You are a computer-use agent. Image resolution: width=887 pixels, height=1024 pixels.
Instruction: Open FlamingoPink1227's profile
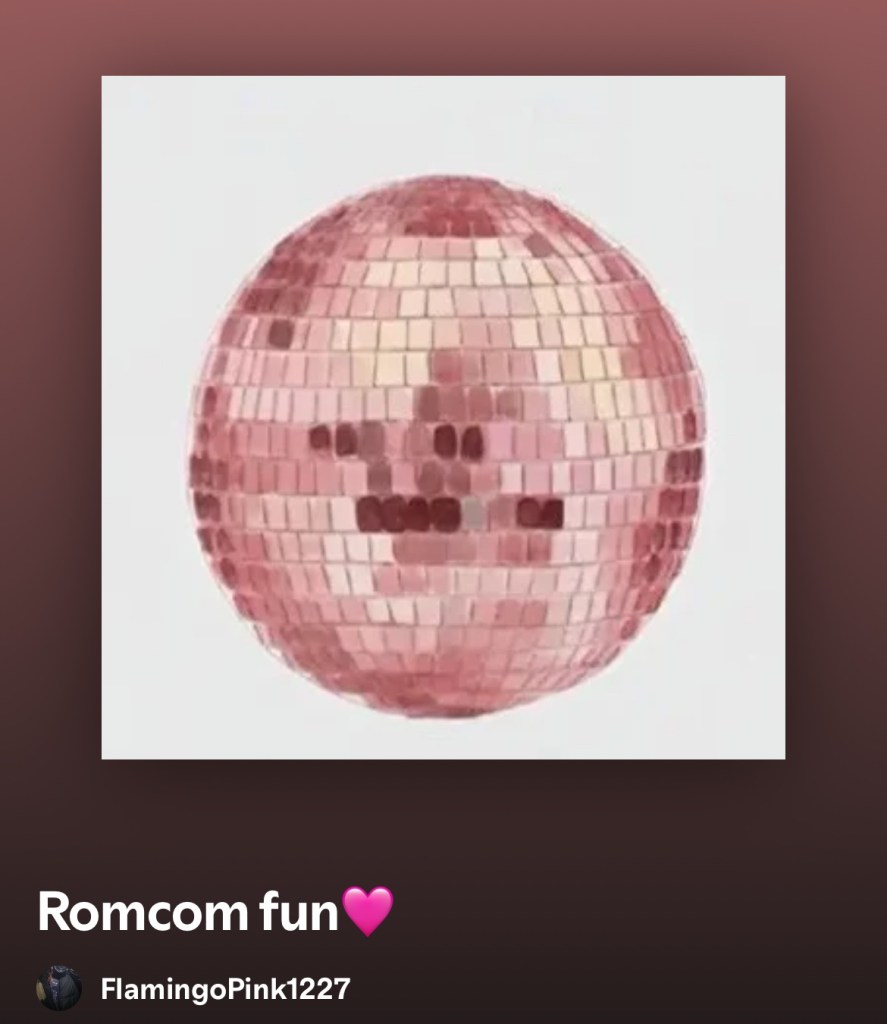224,989
